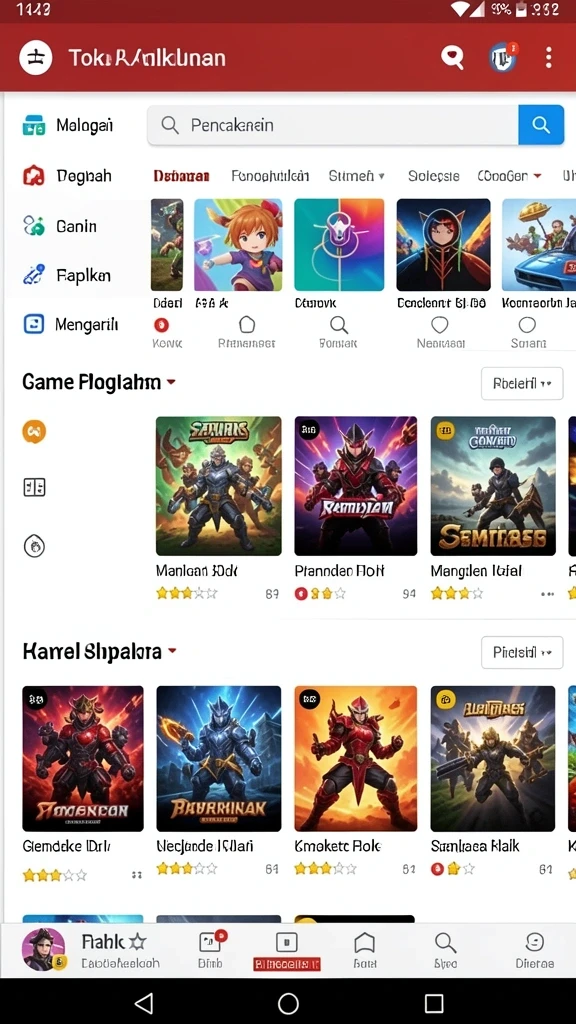
Task: Tap the blue search button
Action: tap(541, 125)
